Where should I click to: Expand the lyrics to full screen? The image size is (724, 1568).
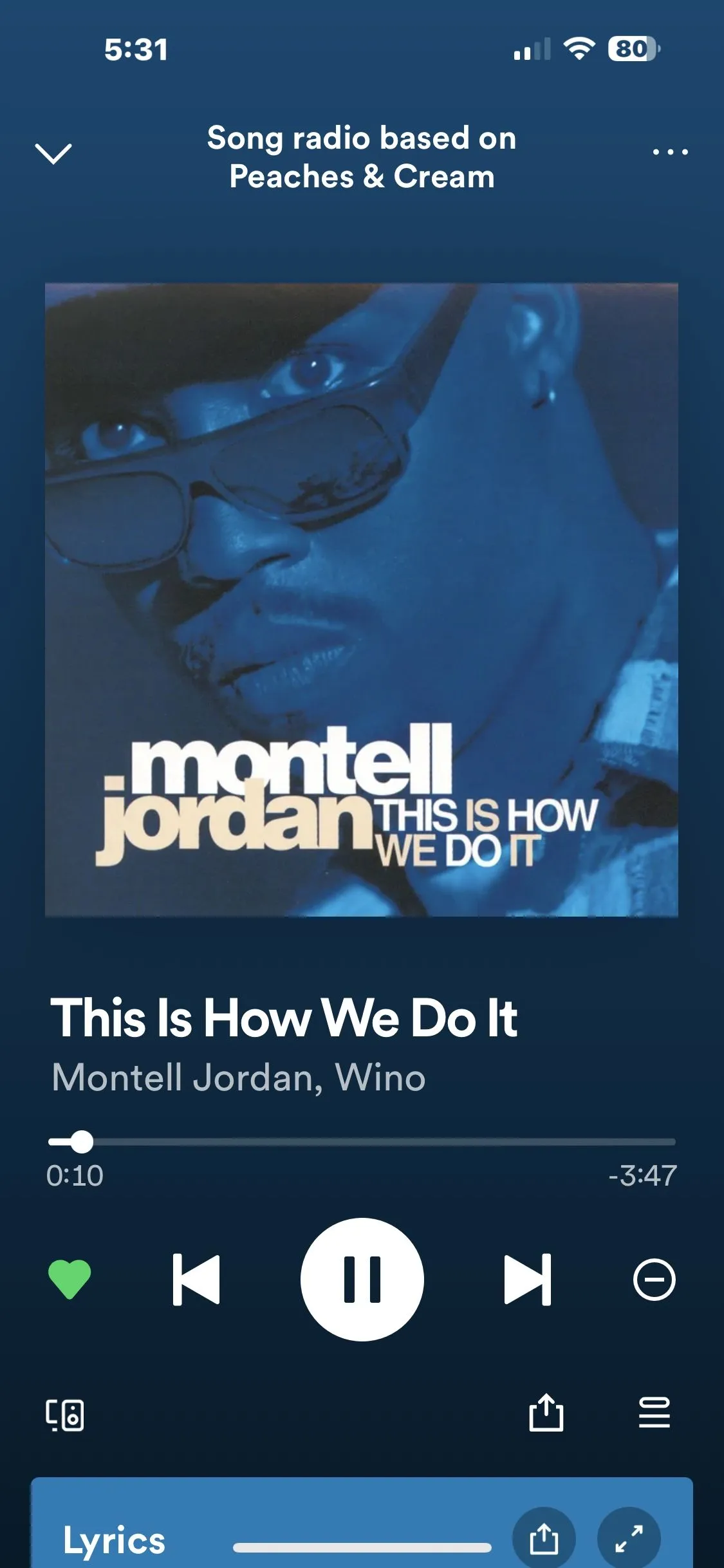pos(629,1538)
